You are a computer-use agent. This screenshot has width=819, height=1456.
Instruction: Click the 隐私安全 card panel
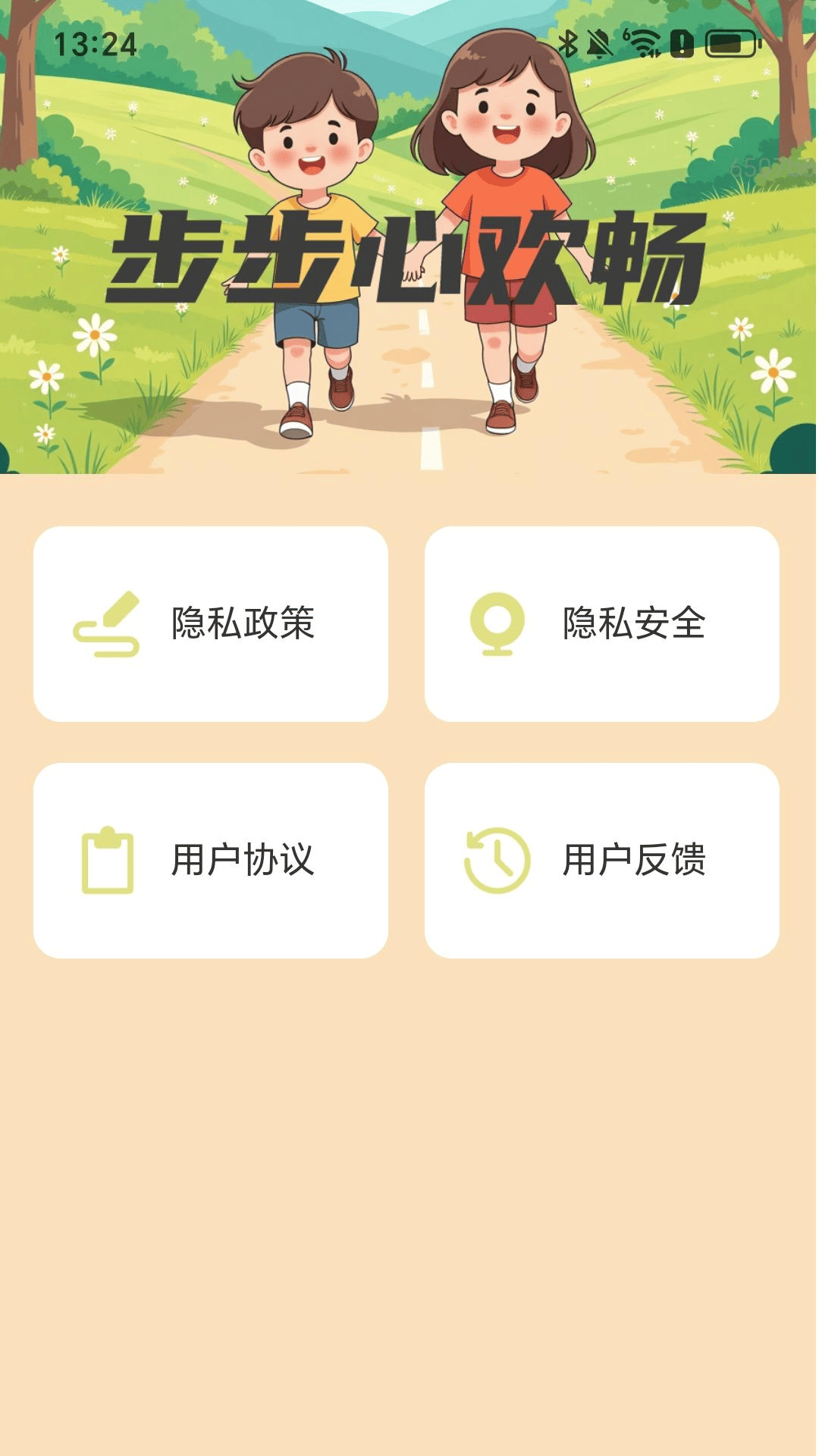click(603, 623)
